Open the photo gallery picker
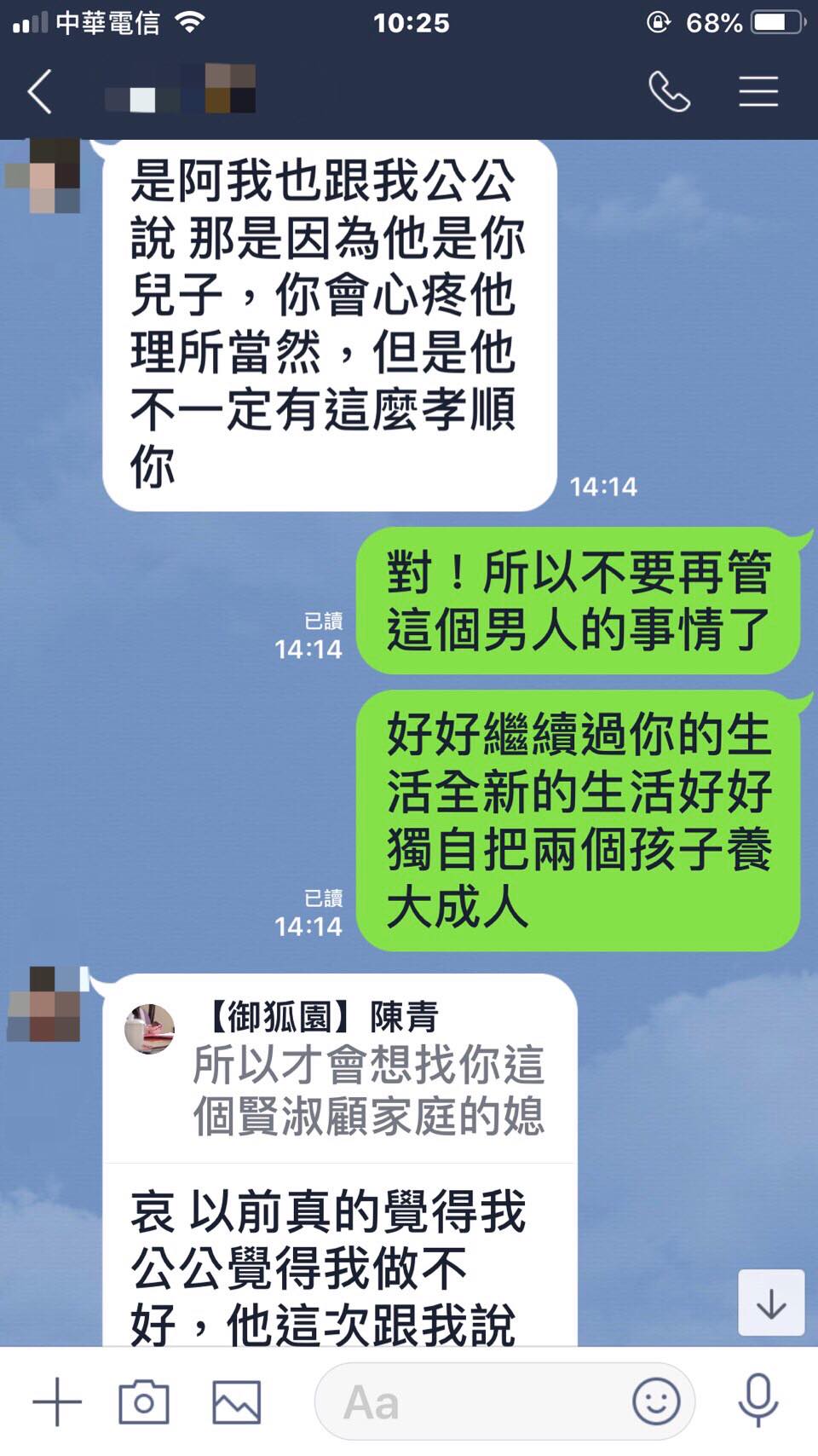Image resolution: width=818 pixels, height=1456 pixels. [x=236, y=1401]
